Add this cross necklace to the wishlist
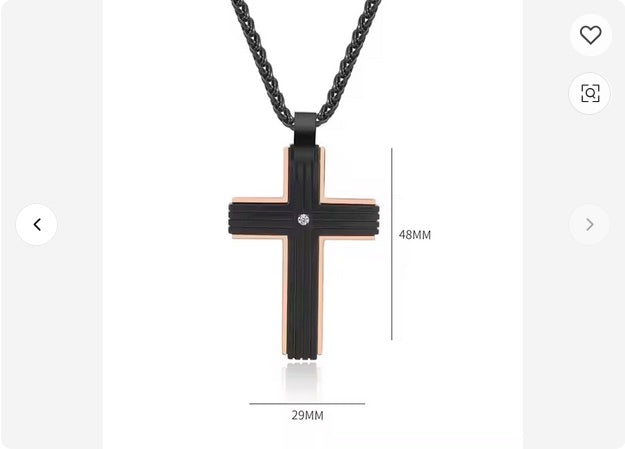Viewport: 625px width, 449px height. click(590, 36)
